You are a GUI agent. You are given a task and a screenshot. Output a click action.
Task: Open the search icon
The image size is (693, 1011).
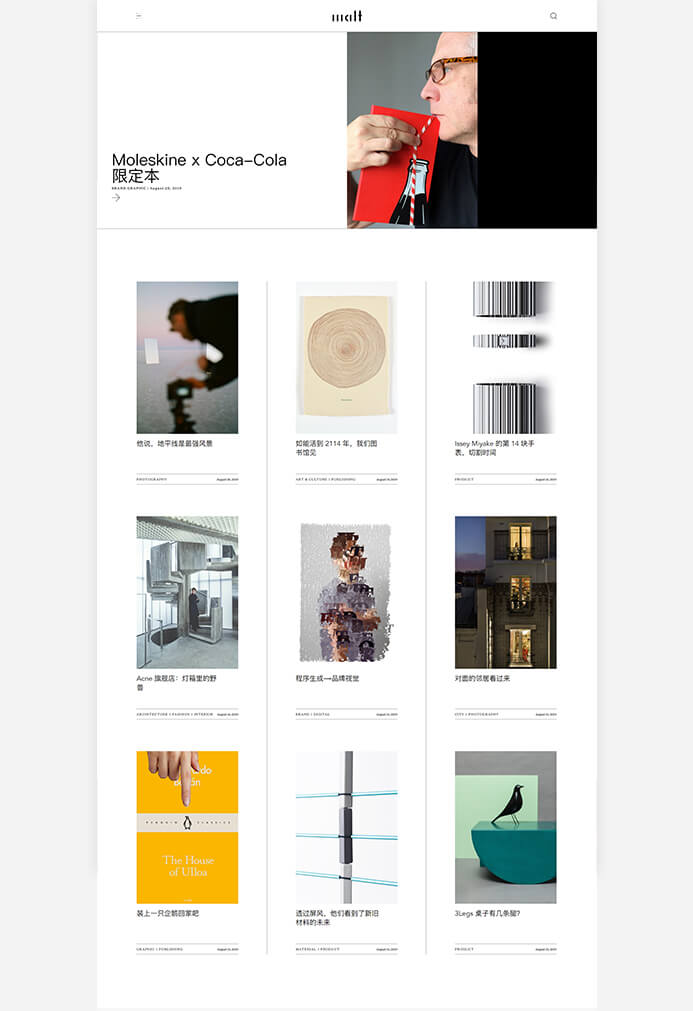[553, 16]
